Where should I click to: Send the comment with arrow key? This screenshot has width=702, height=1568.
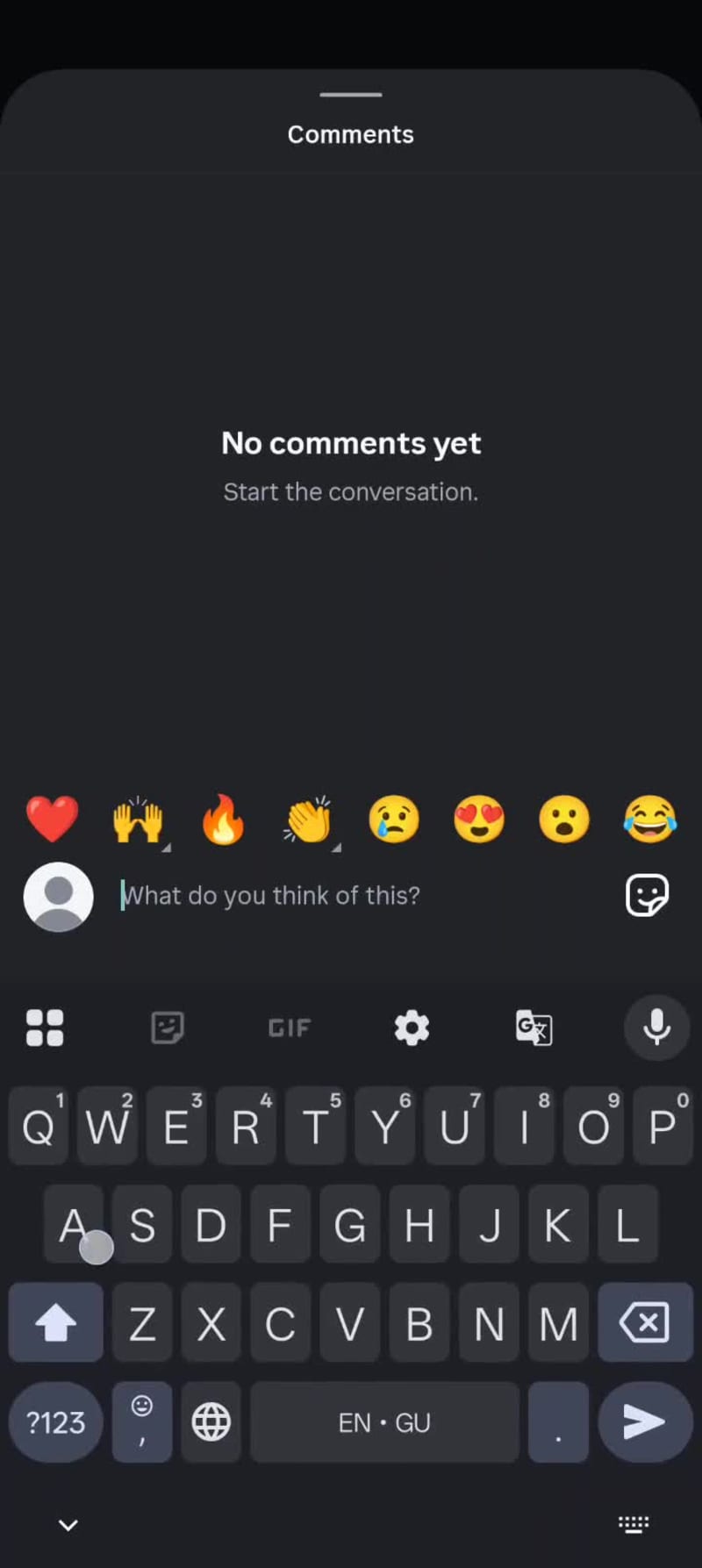(x=645, y=1422)
